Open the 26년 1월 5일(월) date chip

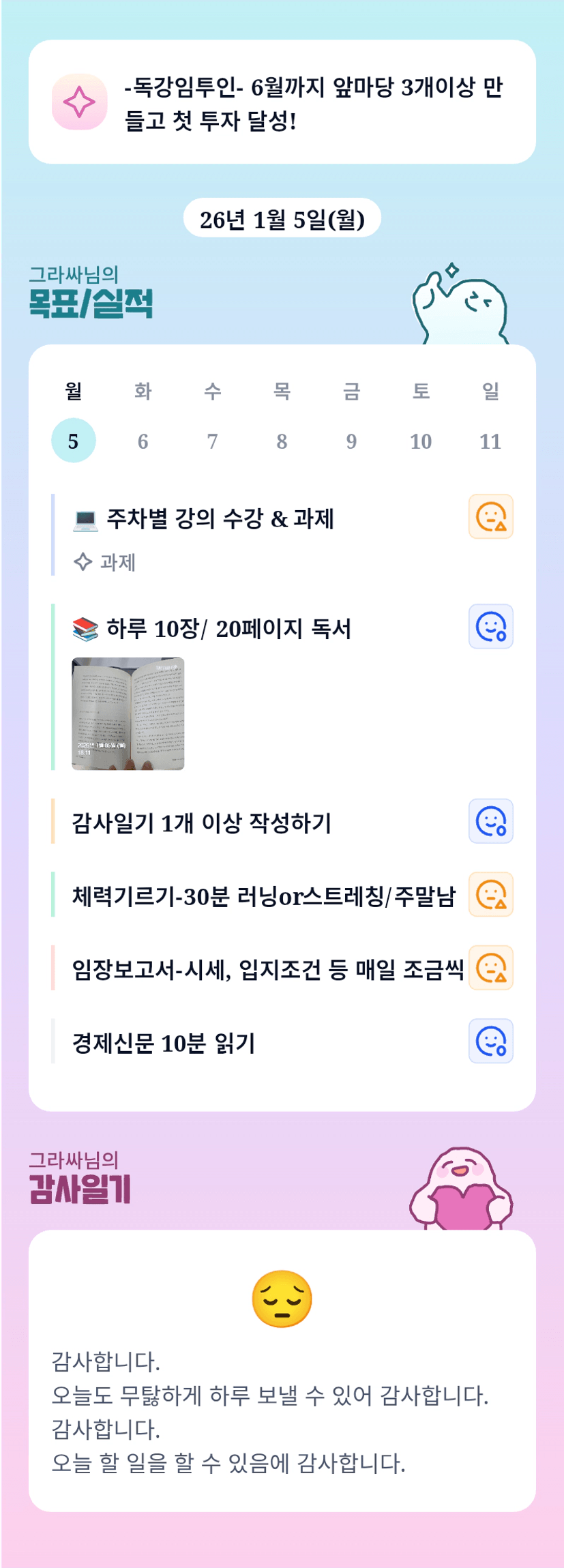click(282, 219)
